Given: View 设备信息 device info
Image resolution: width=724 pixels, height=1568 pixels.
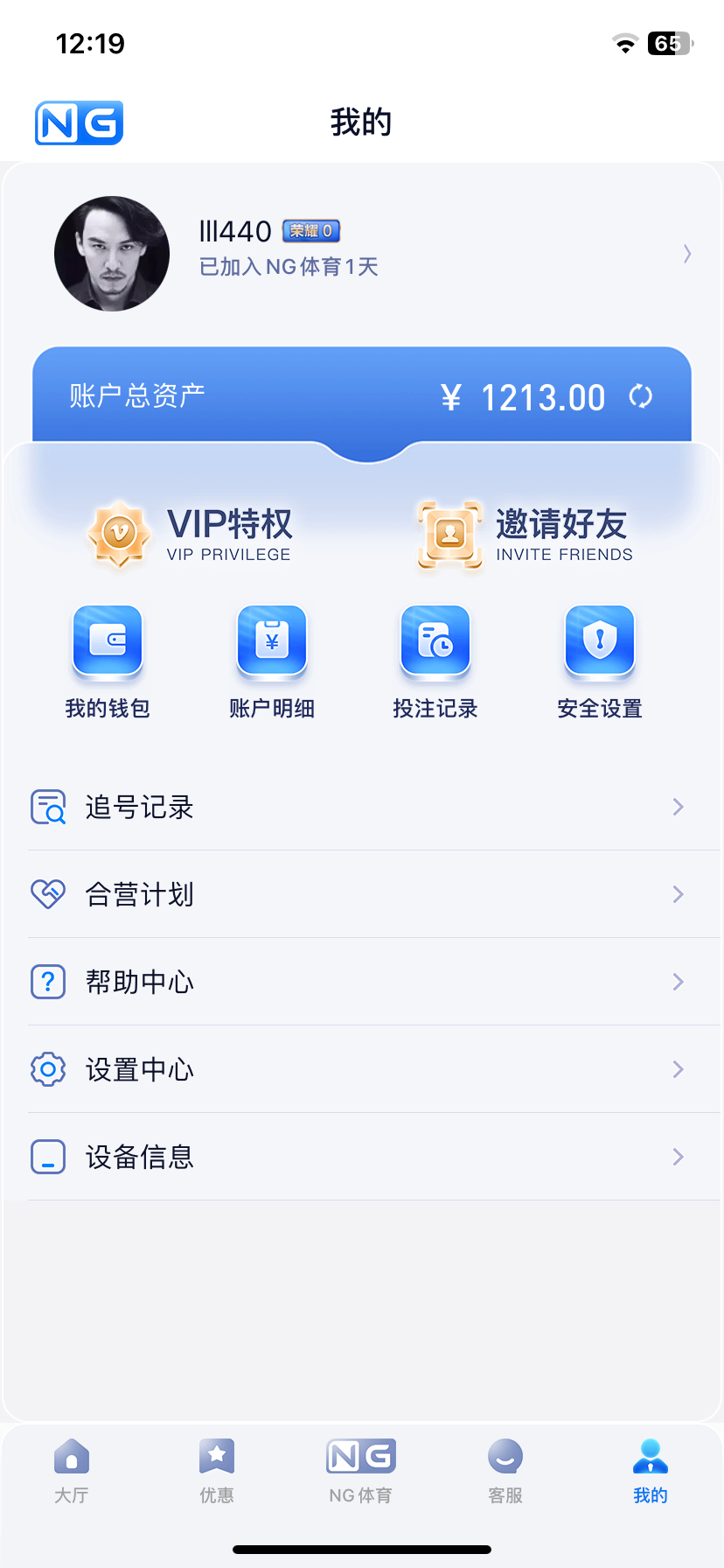Looking at the screenshot, I should [362, 1157].
